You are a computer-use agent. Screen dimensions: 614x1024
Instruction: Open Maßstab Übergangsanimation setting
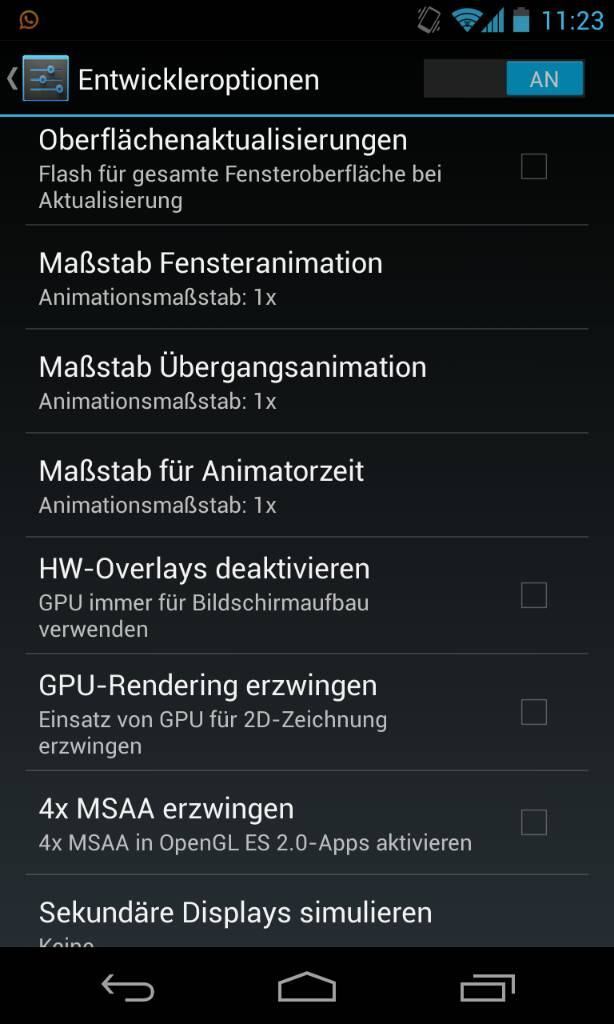pos(300,382)
